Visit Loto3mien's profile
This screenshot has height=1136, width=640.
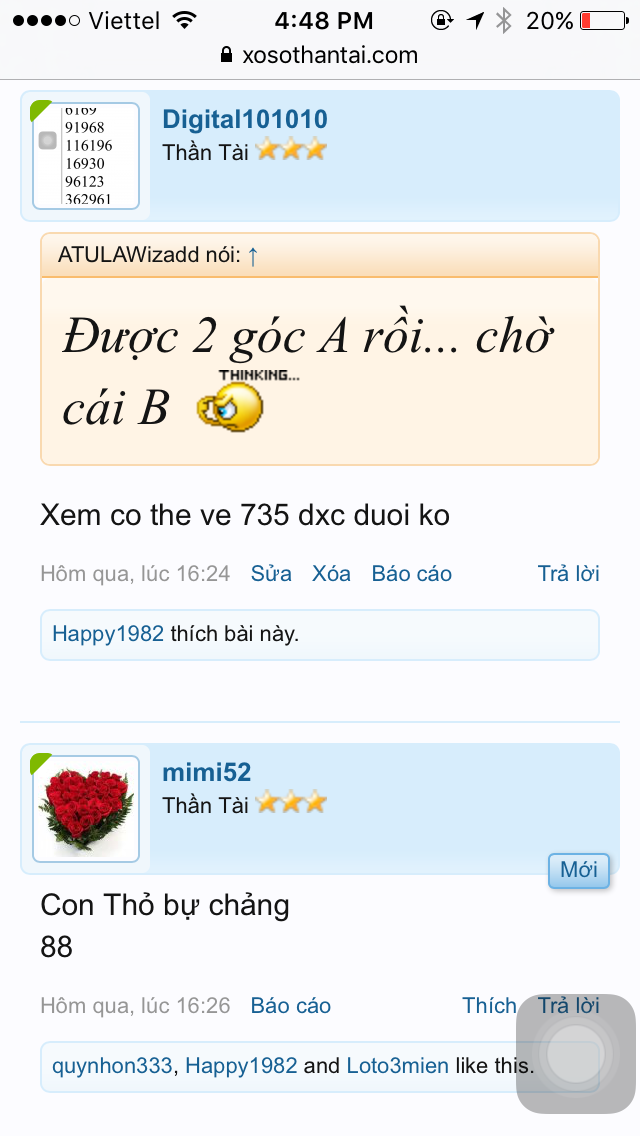coord(397,1065)
